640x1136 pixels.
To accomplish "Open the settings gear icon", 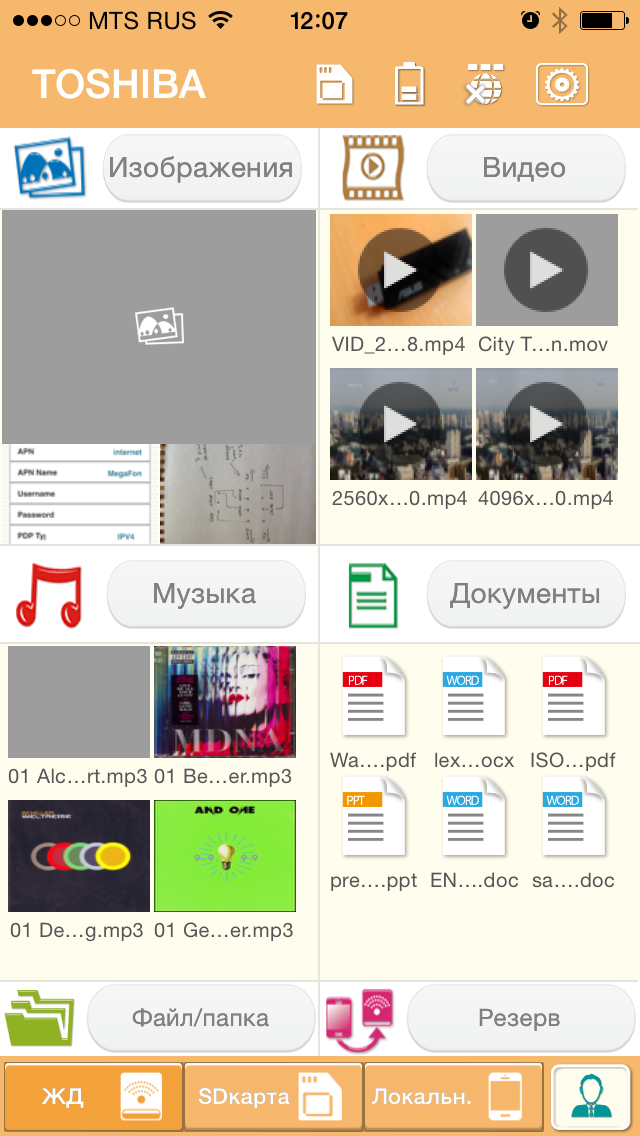I will point(562,84).
